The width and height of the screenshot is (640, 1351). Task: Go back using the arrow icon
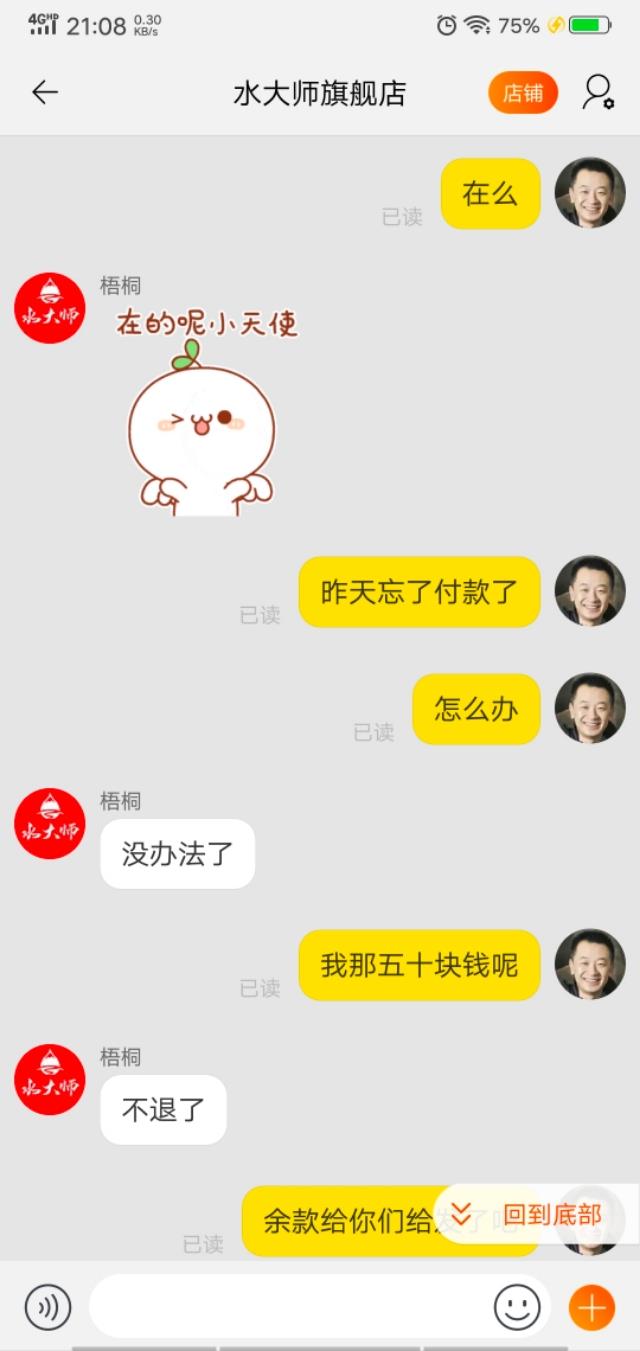coord(45,93)
